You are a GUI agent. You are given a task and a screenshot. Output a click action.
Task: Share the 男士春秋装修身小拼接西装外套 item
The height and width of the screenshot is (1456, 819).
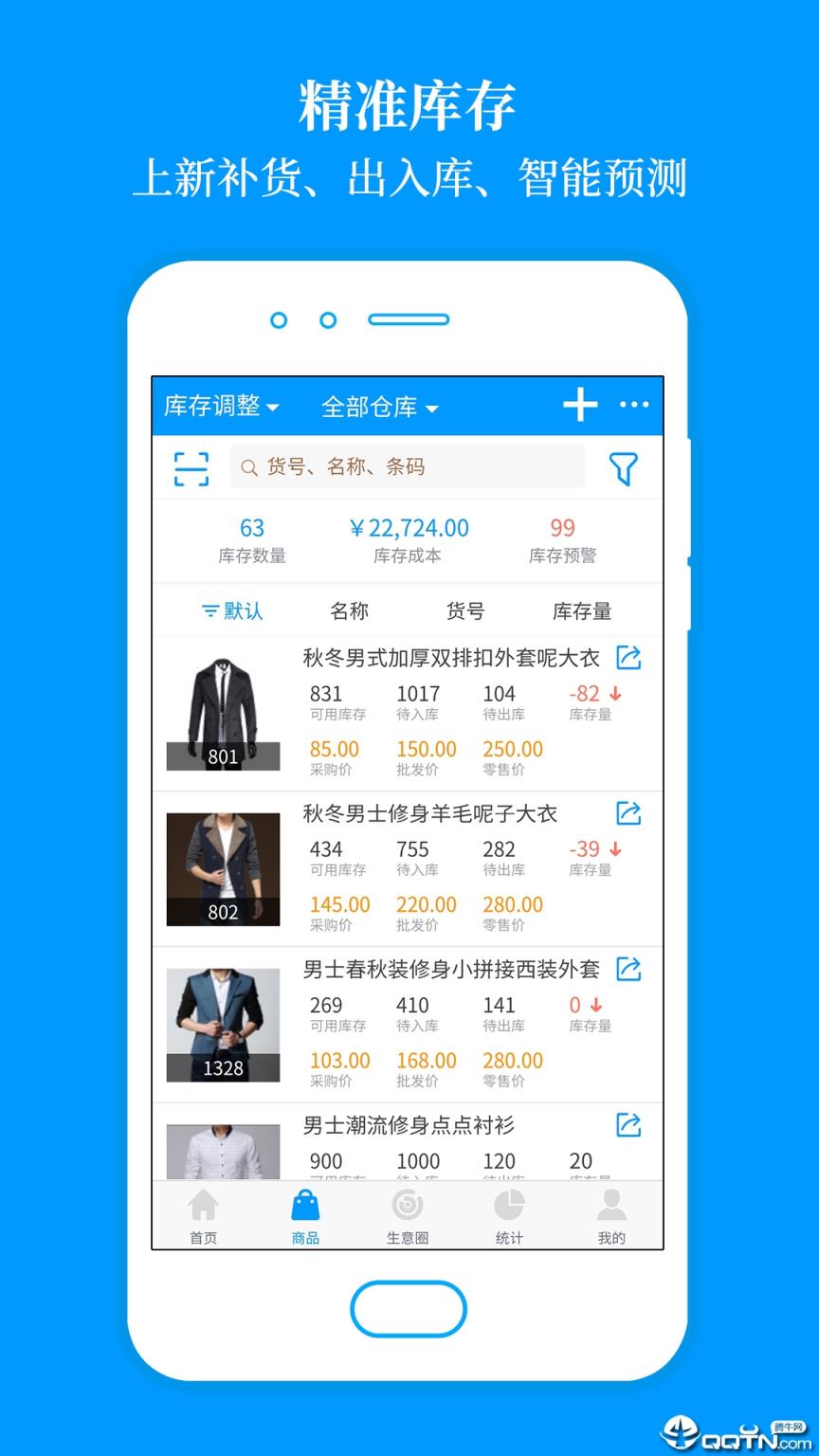click(x=628, y=969)
